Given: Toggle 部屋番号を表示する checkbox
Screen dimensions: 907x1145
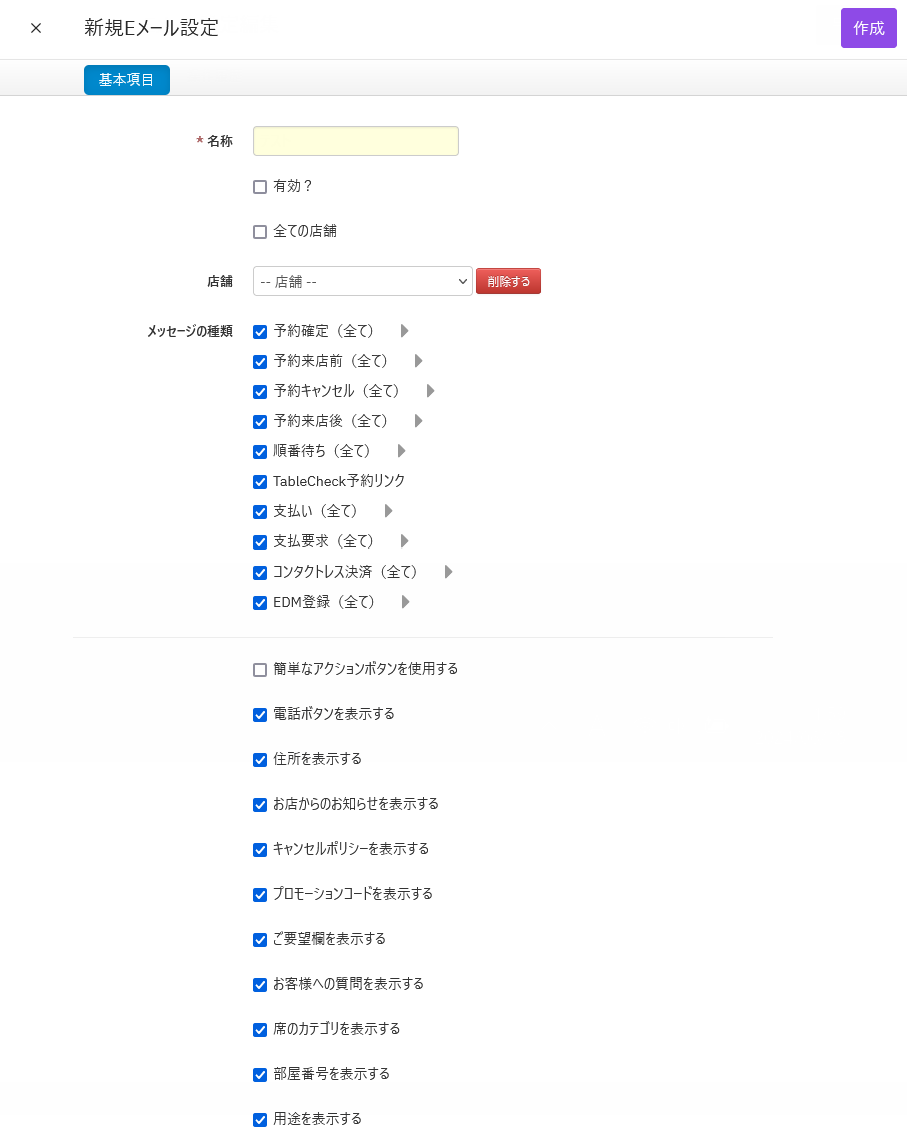Looking at the screenshot, I should pyautogui.click(x=260, y=1075).
